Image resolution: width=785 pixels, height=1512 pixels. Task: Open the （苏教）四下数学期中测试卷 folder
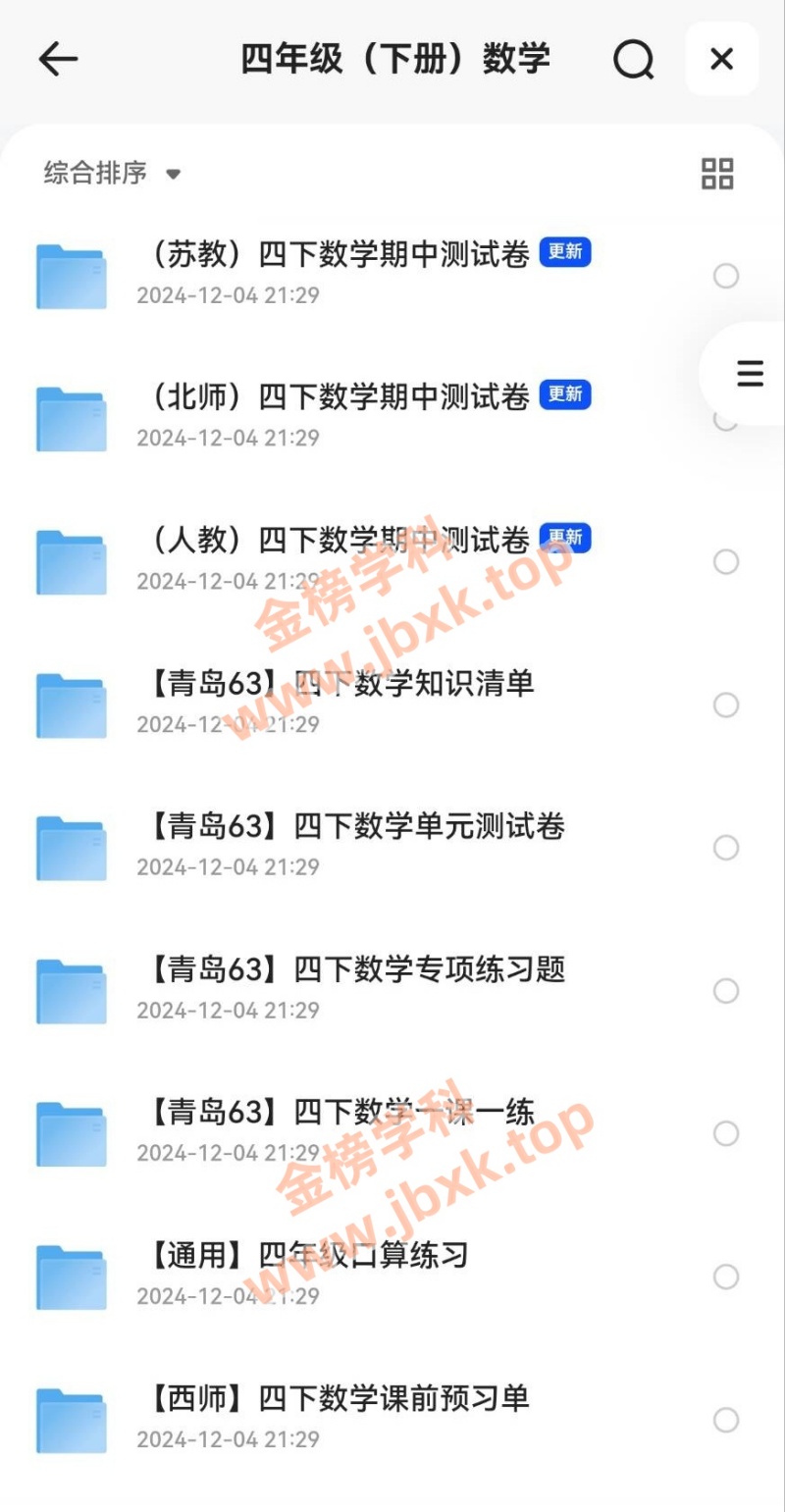pos(334,253)
